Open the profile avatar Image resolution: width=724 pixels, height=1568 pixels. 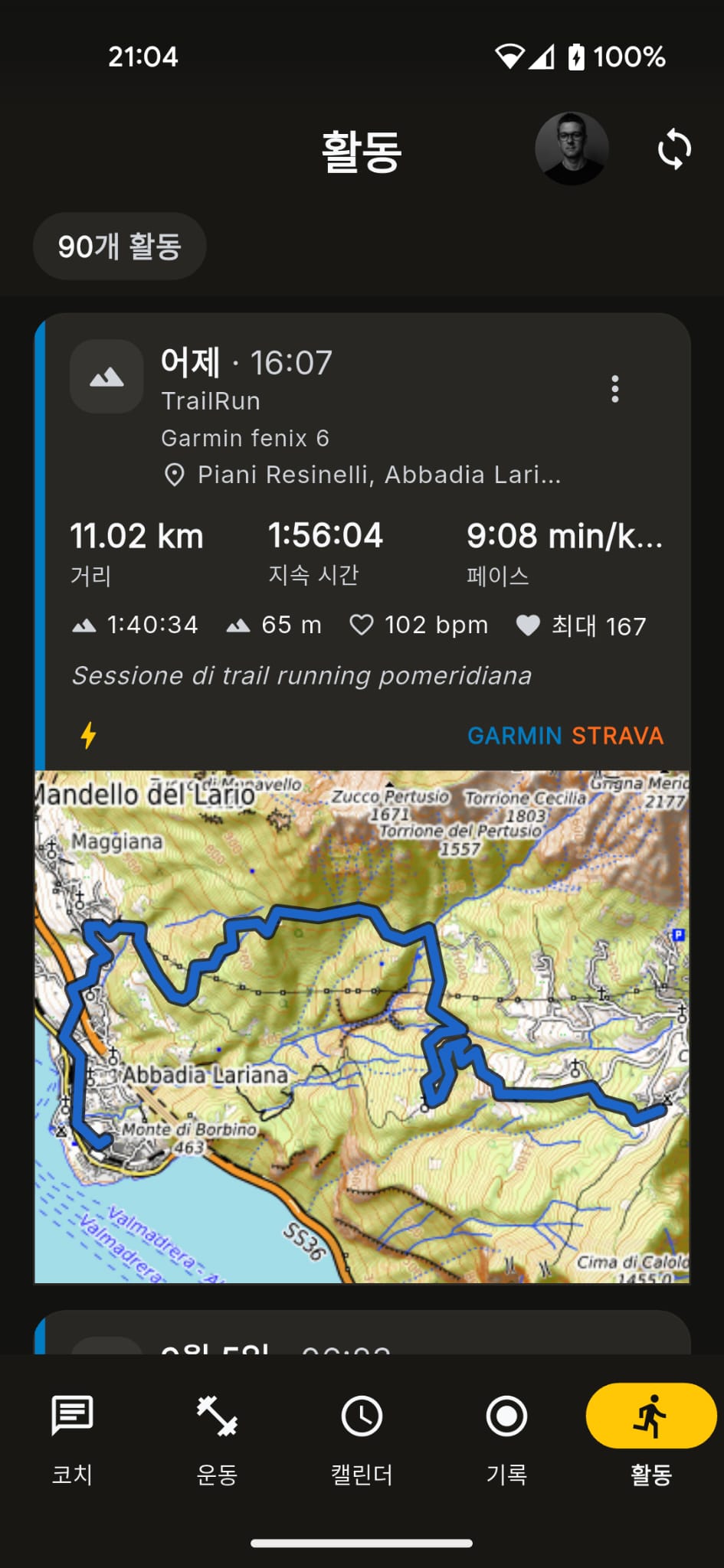click(572, 149)
